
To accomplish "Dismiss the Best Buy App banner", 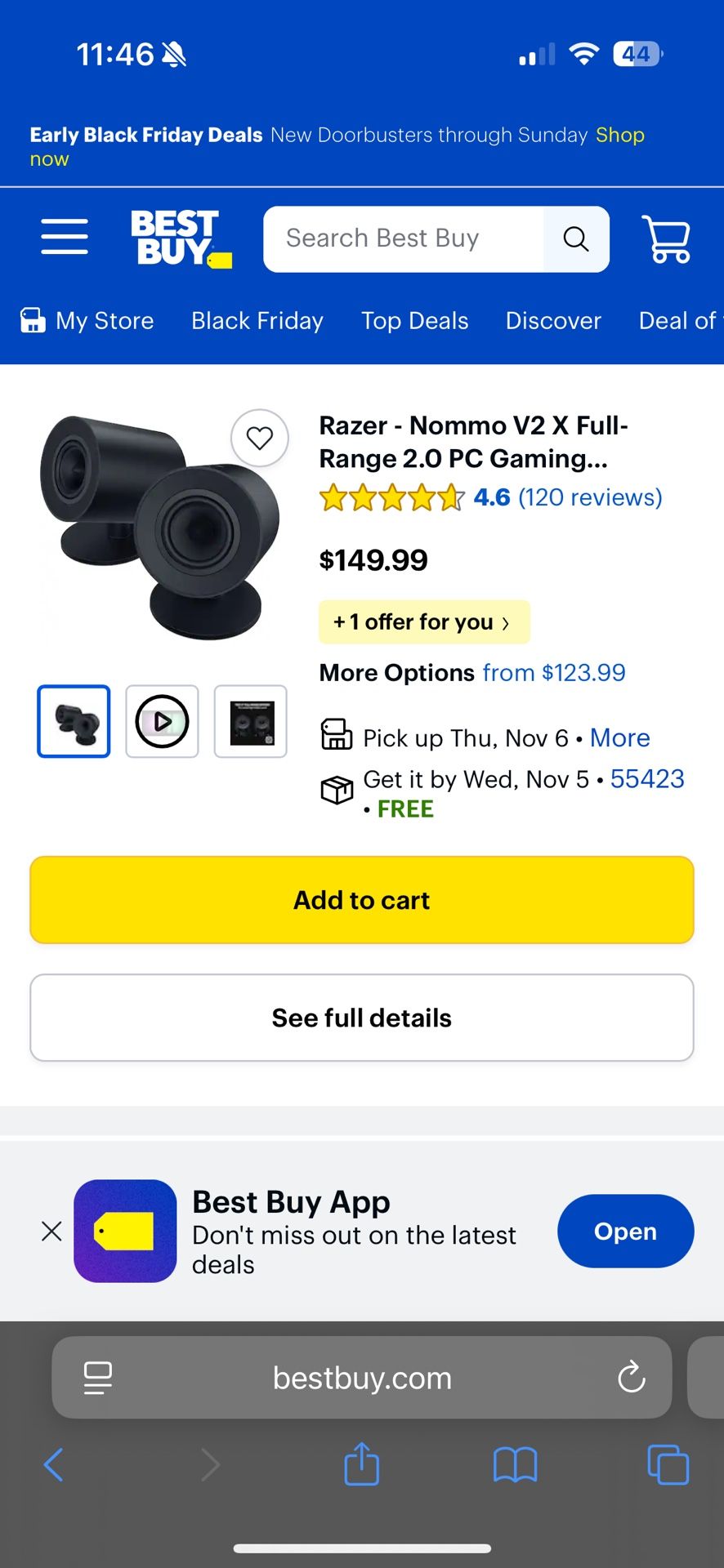I will pos(51,1231).
